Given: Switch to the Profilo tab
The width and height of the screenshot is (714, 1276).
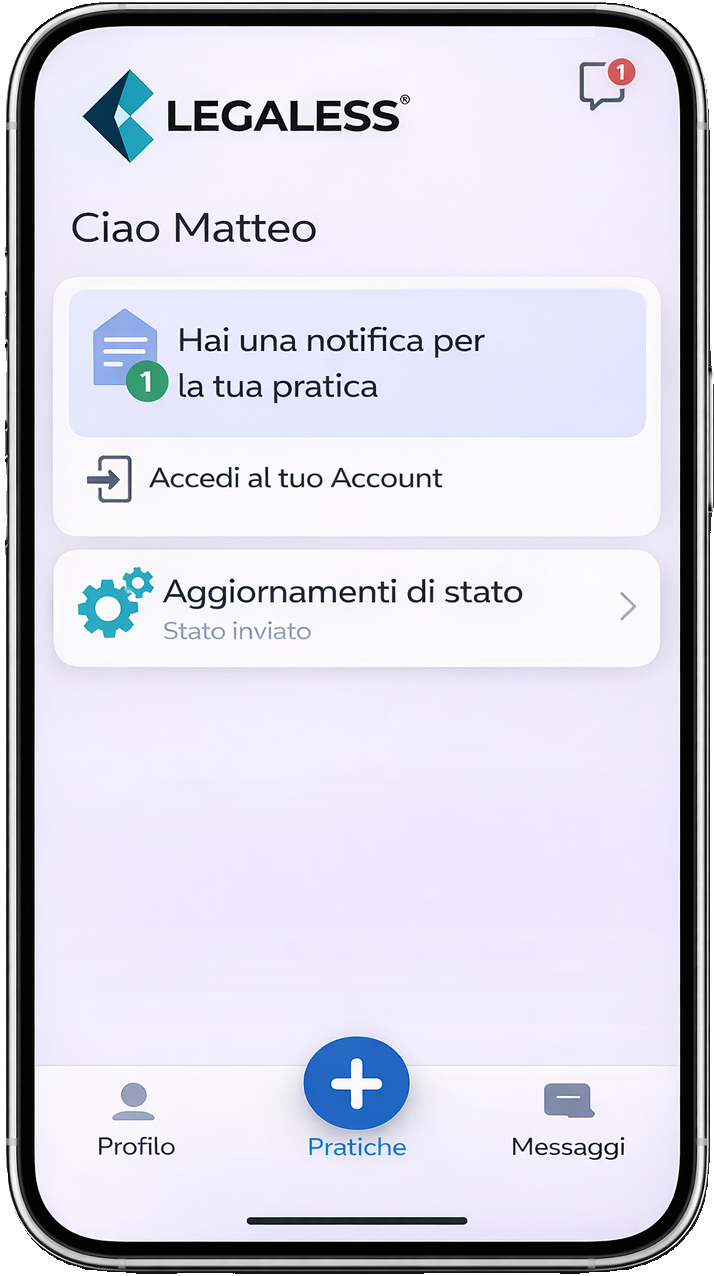Looking at the screenshot, I should tap(135, 1119).
